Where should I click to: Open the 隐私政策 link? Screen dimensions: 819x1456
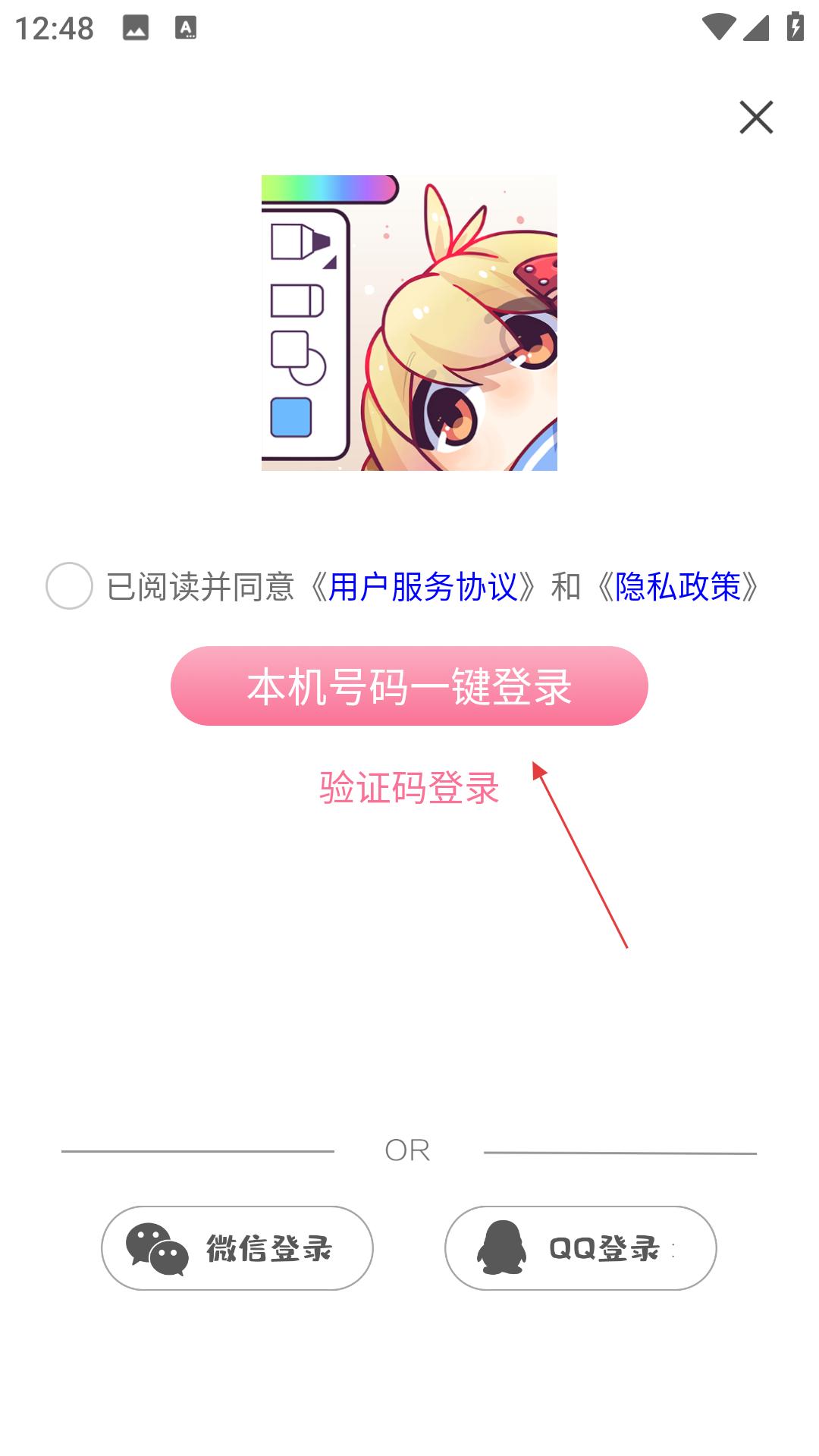point(677,587)
